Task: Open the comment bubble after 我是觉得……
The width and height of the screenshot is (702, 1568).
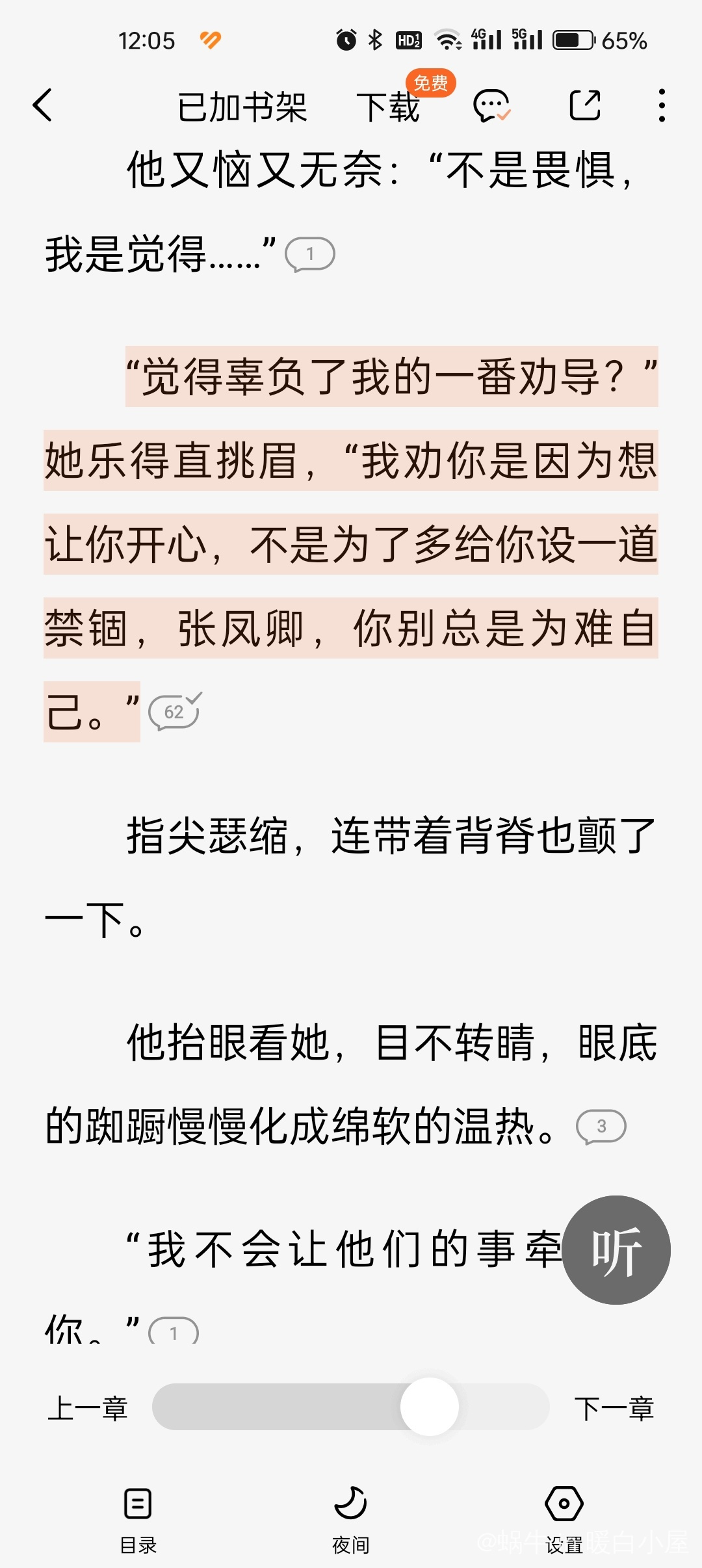Action: [310, 254]
